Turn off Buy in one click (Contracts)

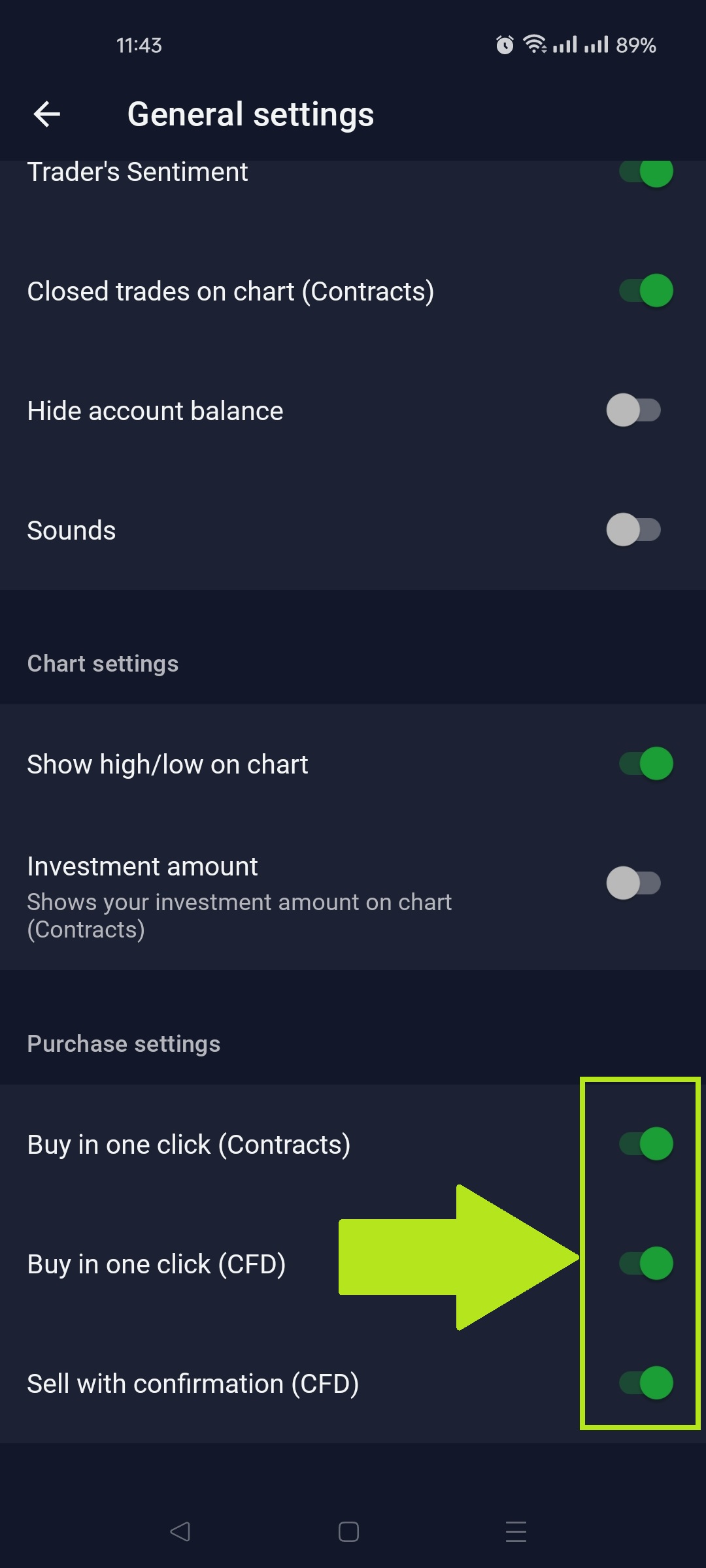(646, 1144)
